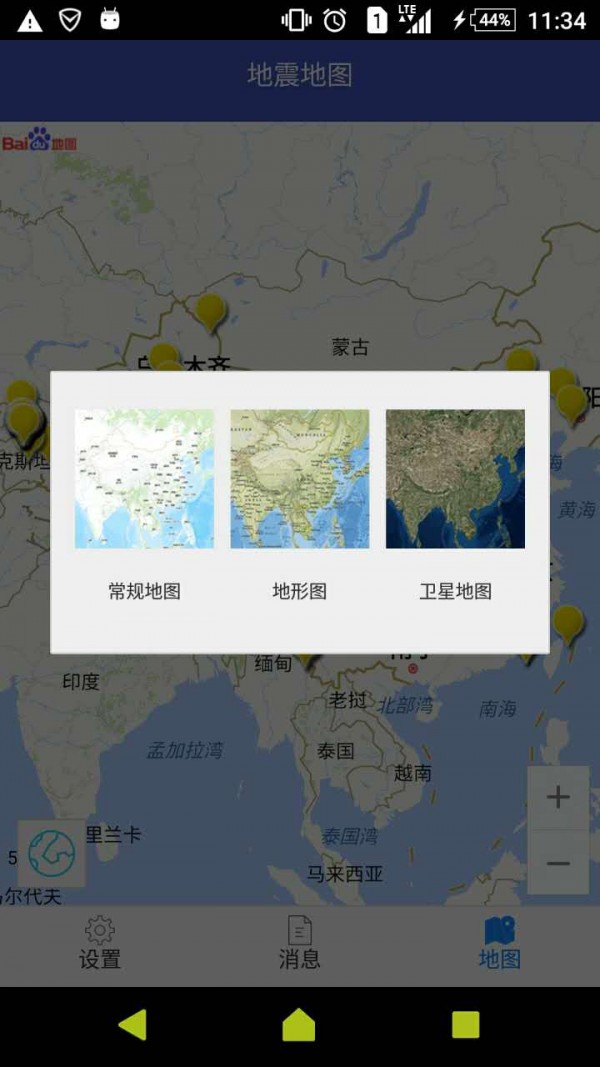Tap the globe map-type icon

tap(52, 853)
